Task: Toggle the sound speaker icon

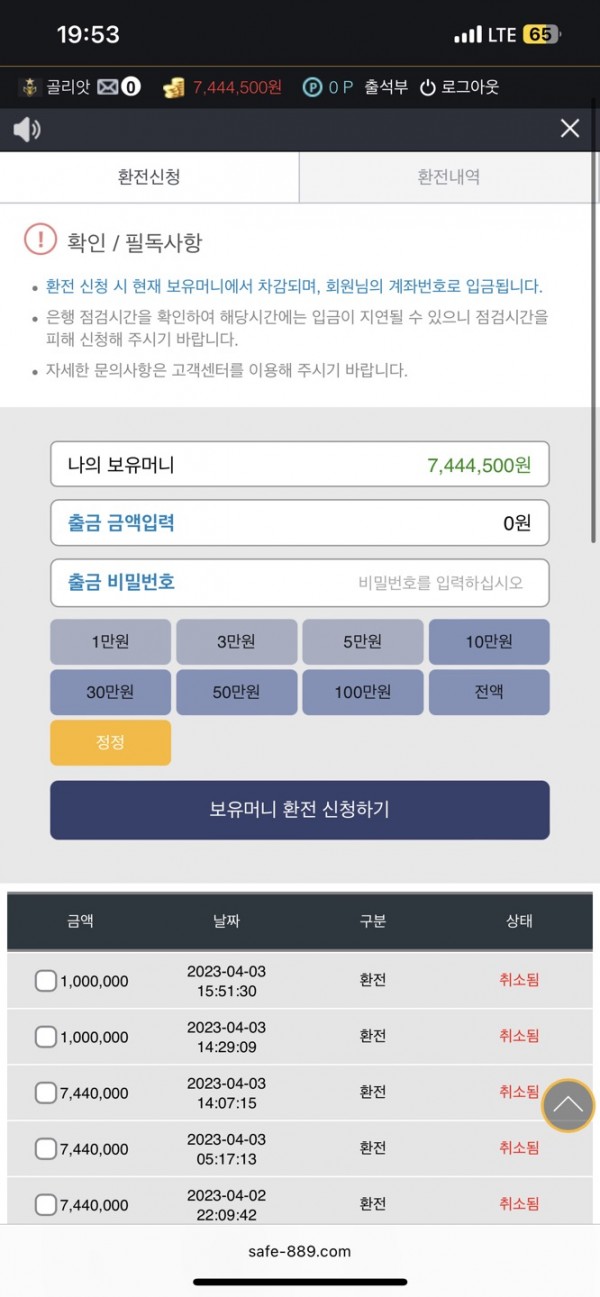Action: tap(27, 129)
